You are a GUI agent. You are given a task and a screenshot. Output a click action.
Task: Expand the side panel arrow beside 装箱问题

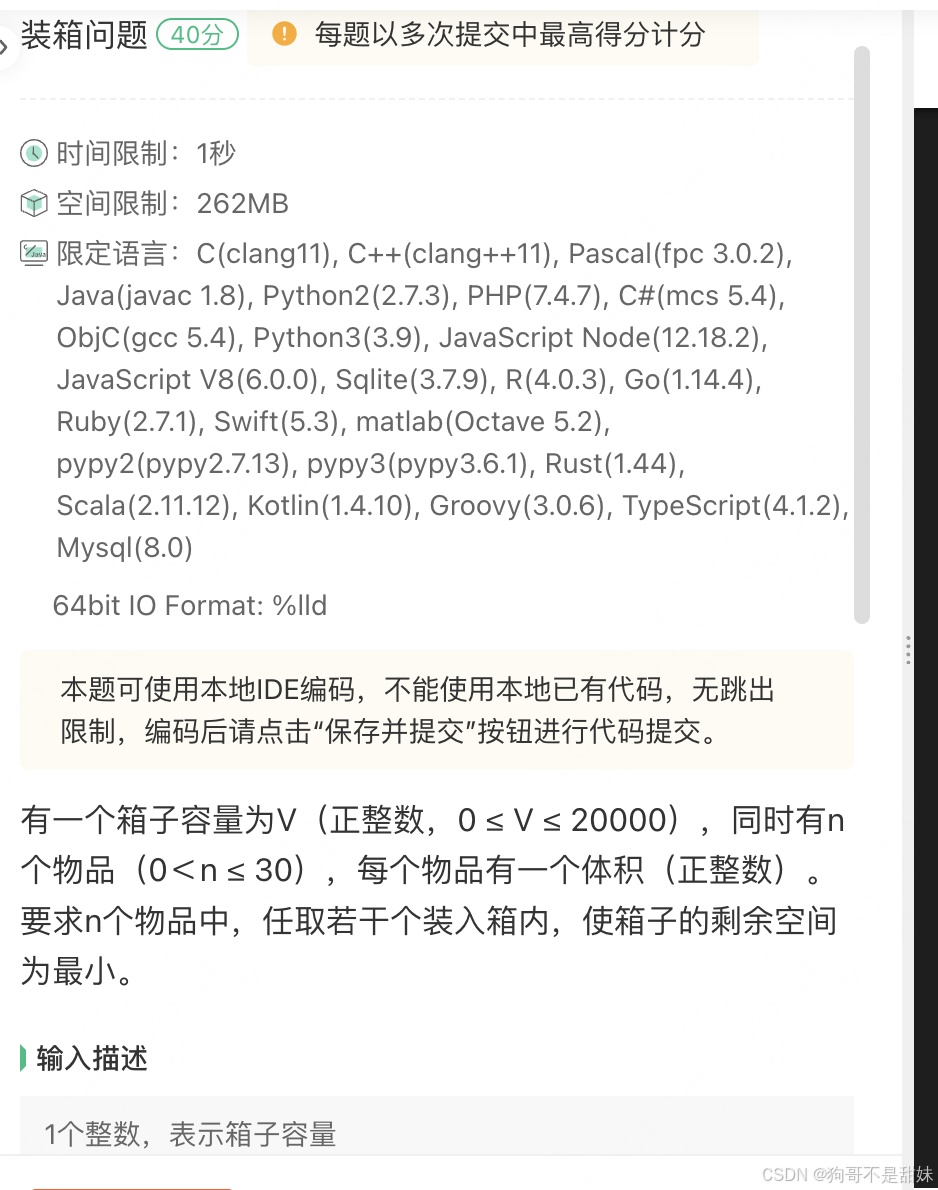(5, 46)
